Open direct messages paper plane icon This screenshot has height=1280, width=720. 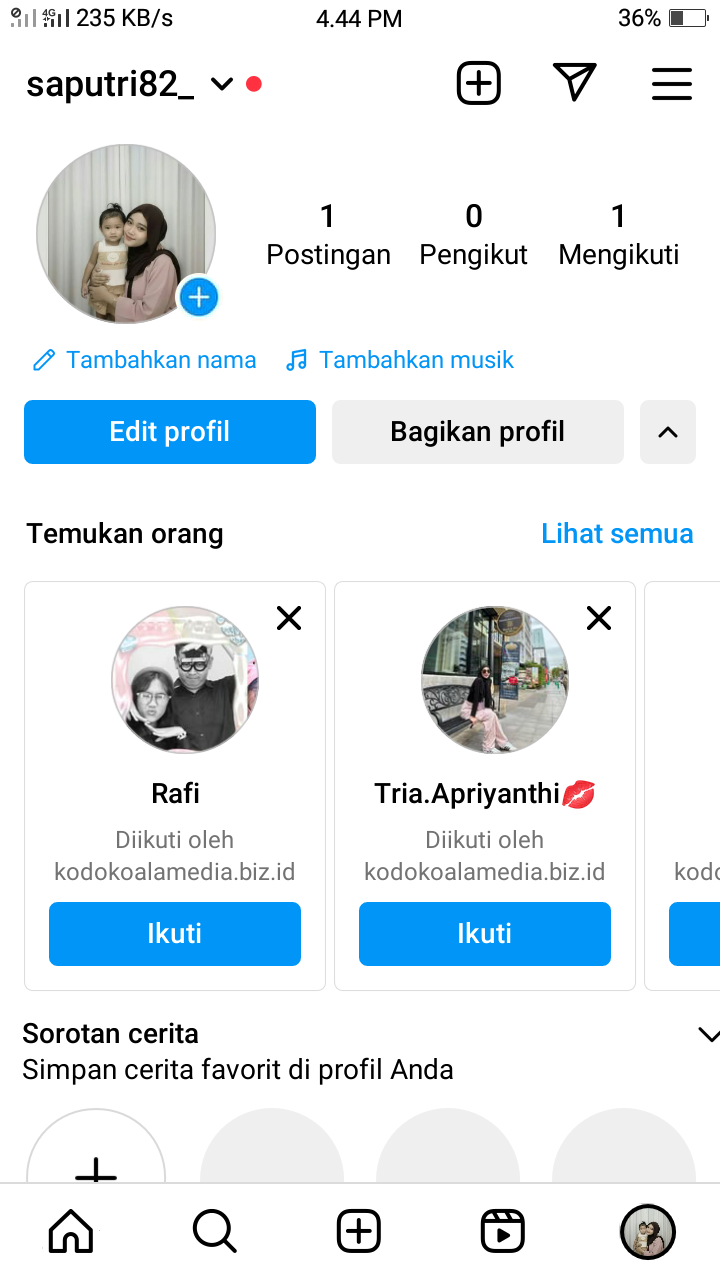574,82
